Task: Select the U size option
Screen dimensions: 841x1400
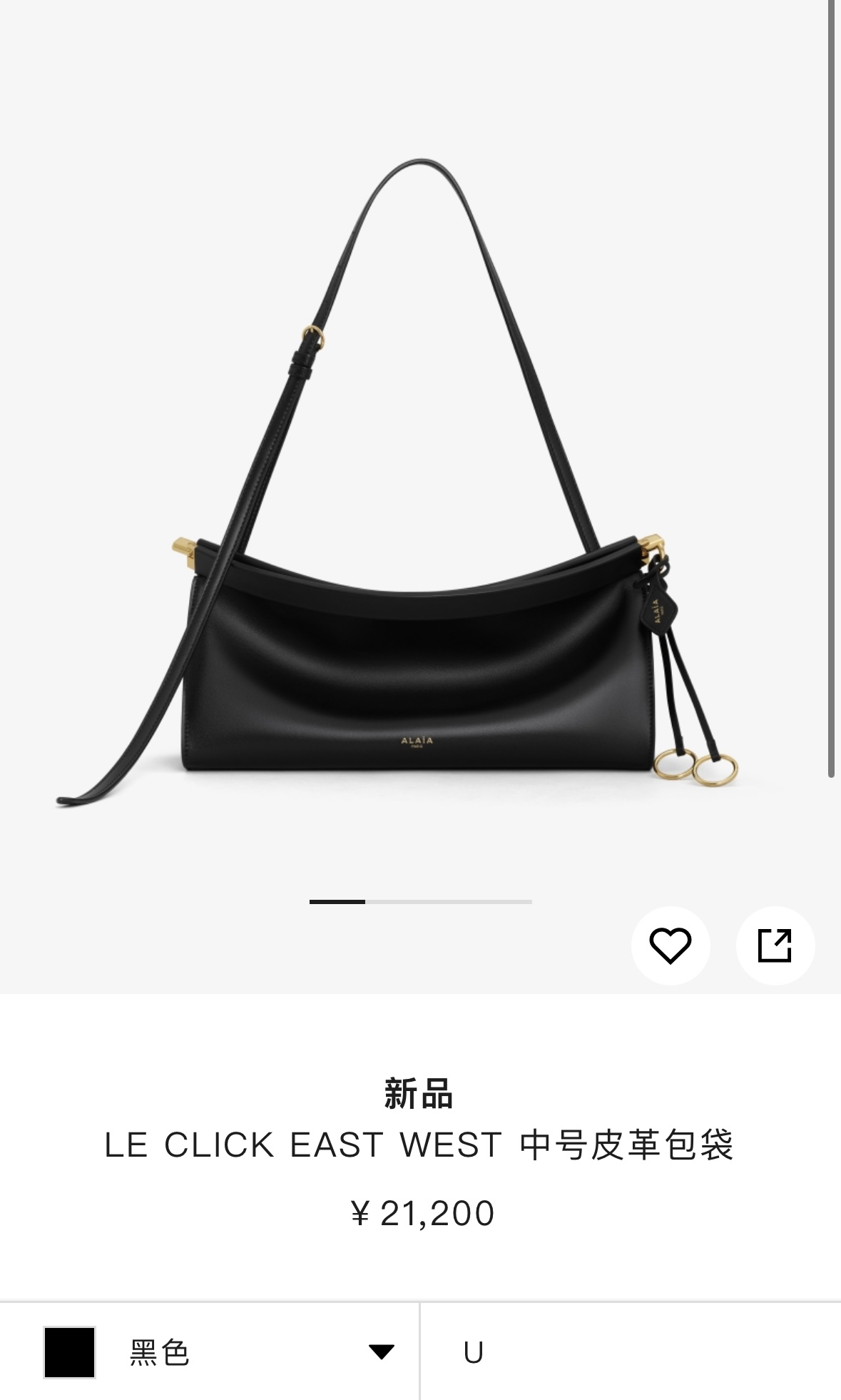Action: click(x=474, y=1351)
